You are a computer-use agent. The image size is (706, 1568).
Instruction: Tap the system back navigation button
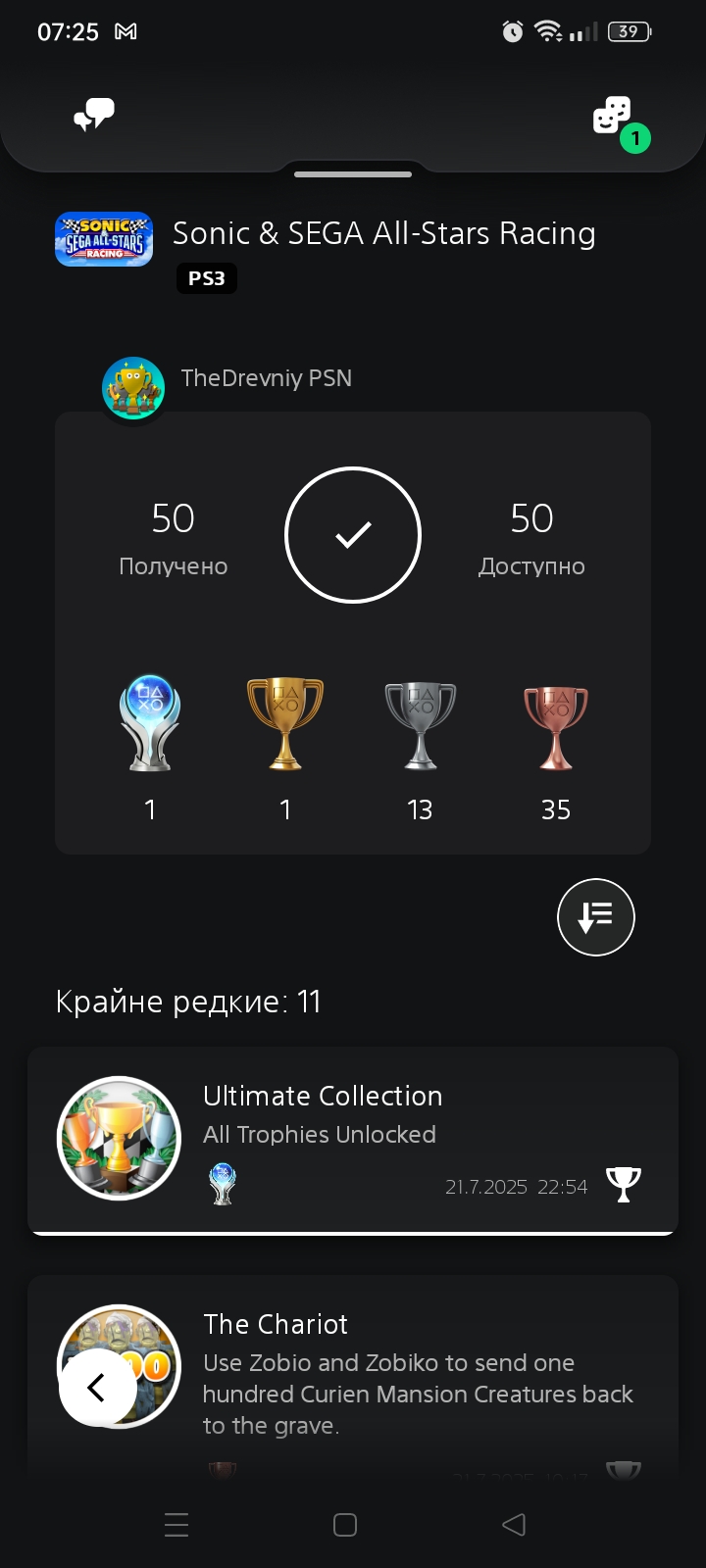click(x=514, y=1525)
